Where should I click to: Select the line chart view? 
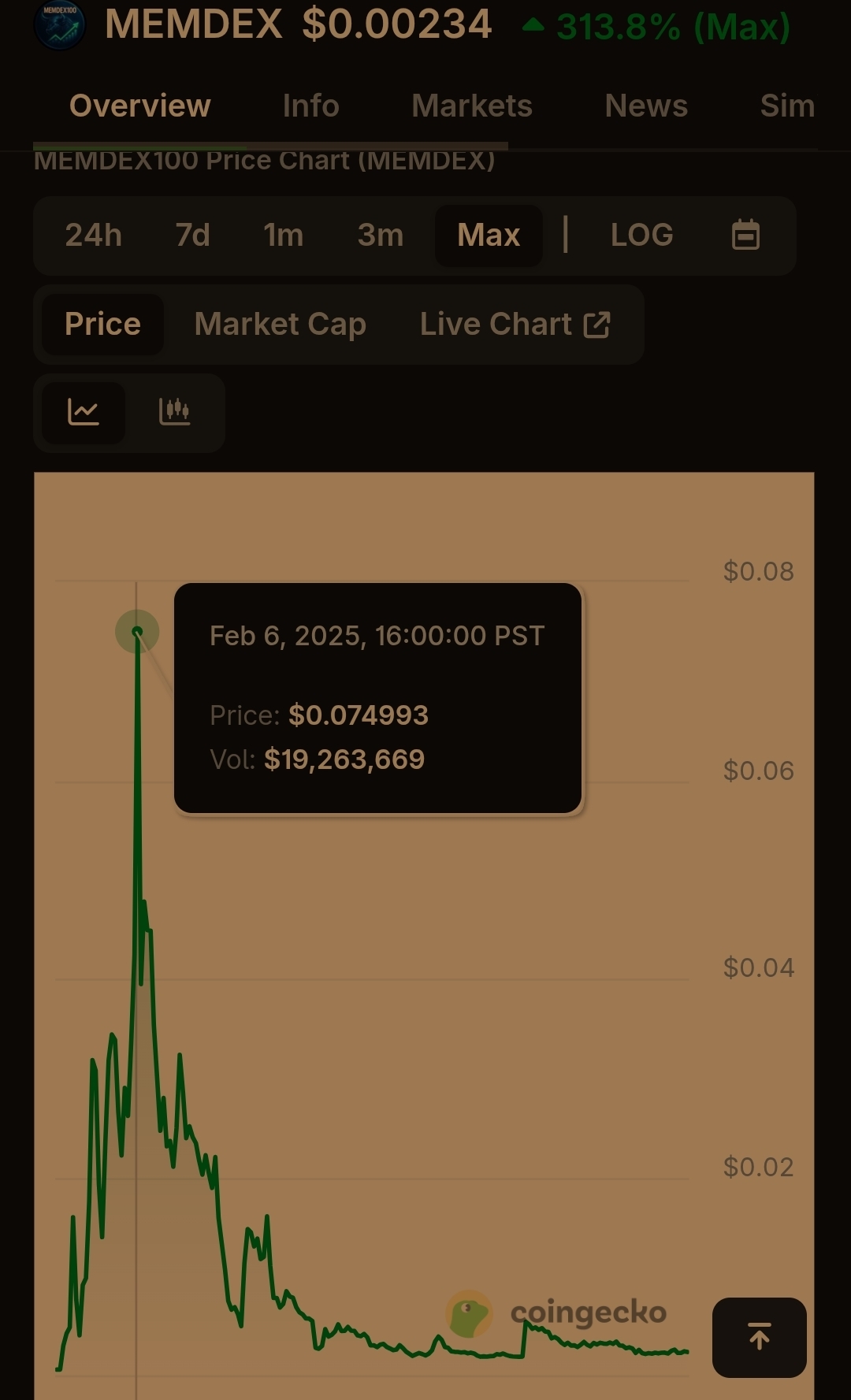84,411
